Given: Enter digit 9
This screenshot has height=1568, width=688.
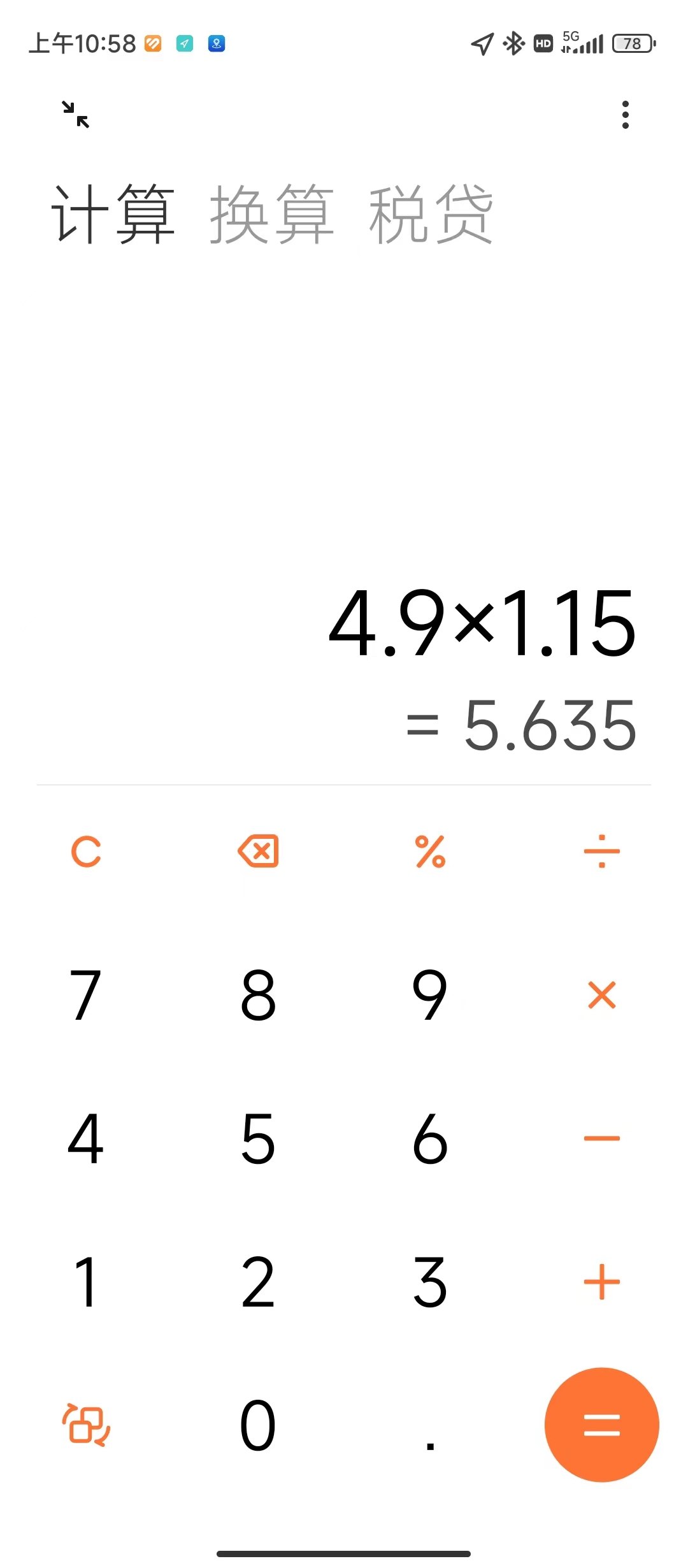Looking at the screenshot, I should click(x=430, y=995).
